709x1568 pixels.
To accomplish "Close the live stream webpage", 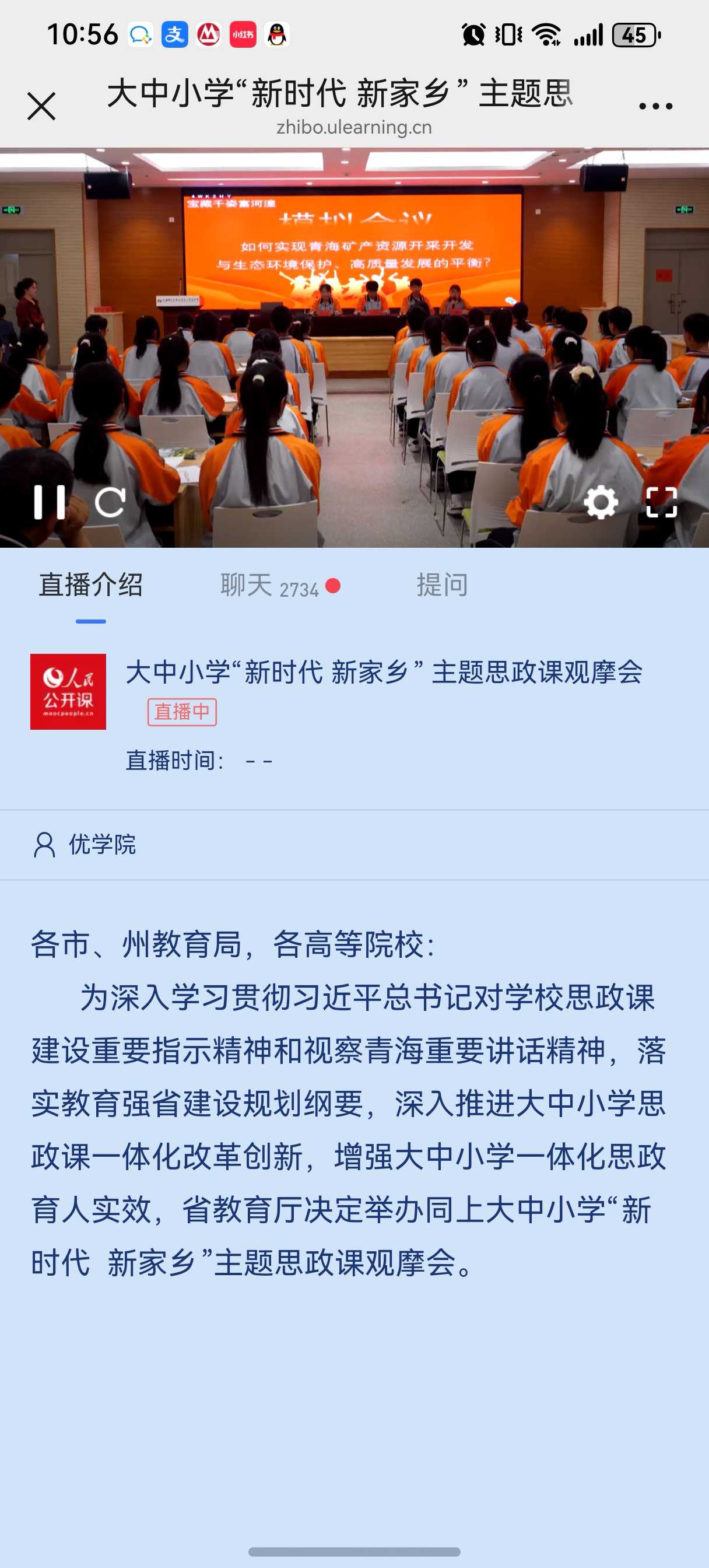I will point(41,107).
